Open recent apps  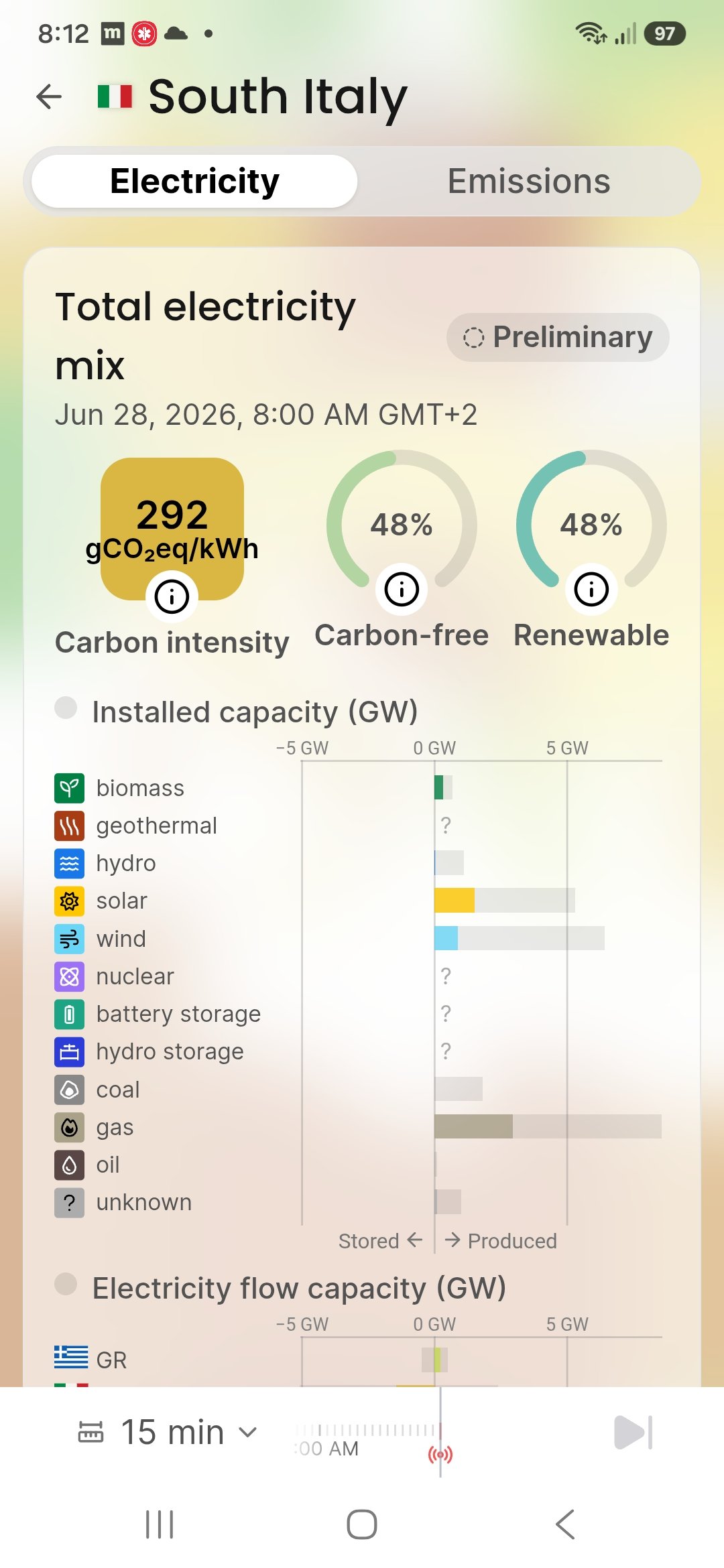pos(160,1524)
